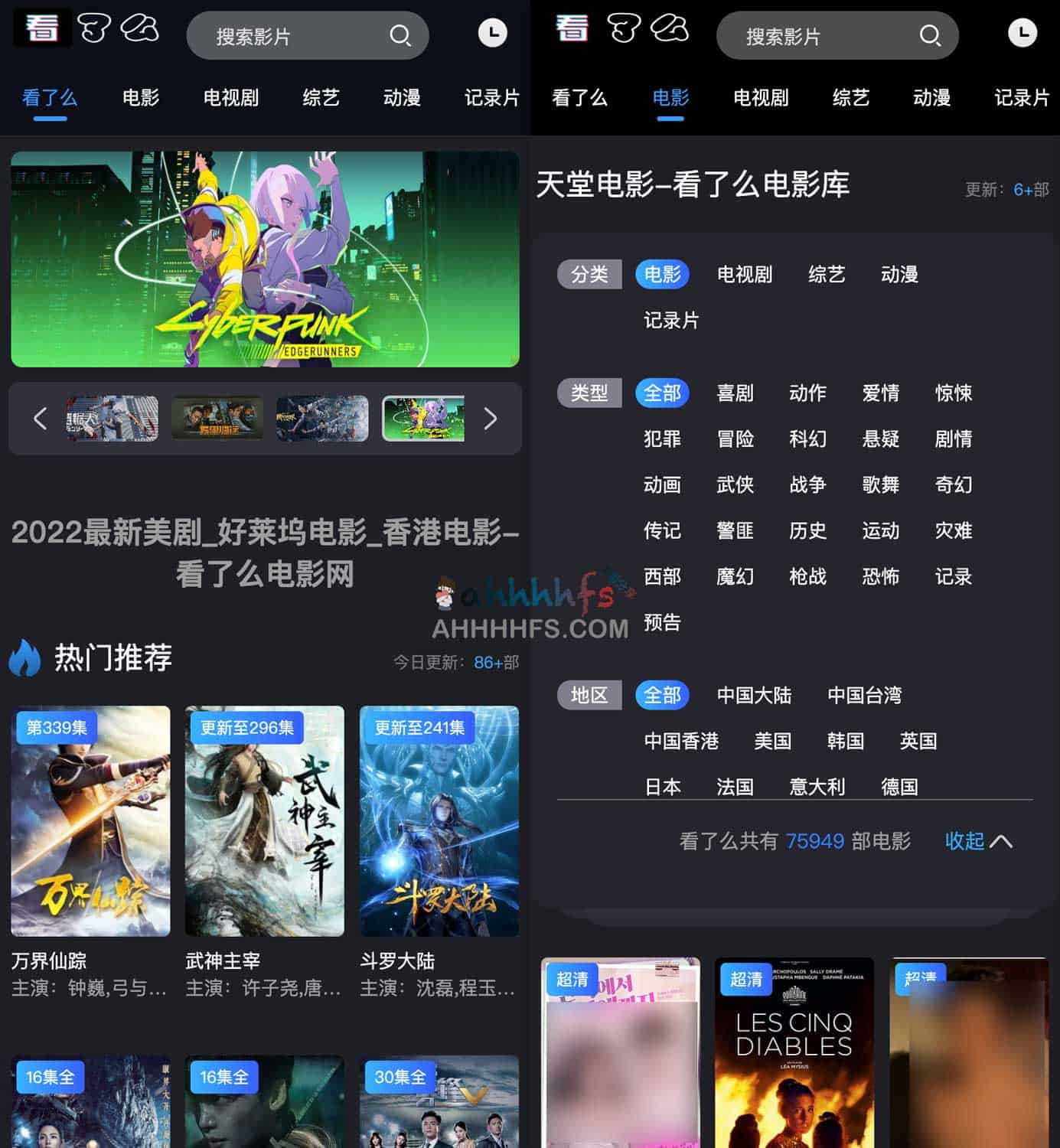The image size is (1060, 1148).
Task: Switch to the 综艺 tab on the right panel
Action: point(850,98)
